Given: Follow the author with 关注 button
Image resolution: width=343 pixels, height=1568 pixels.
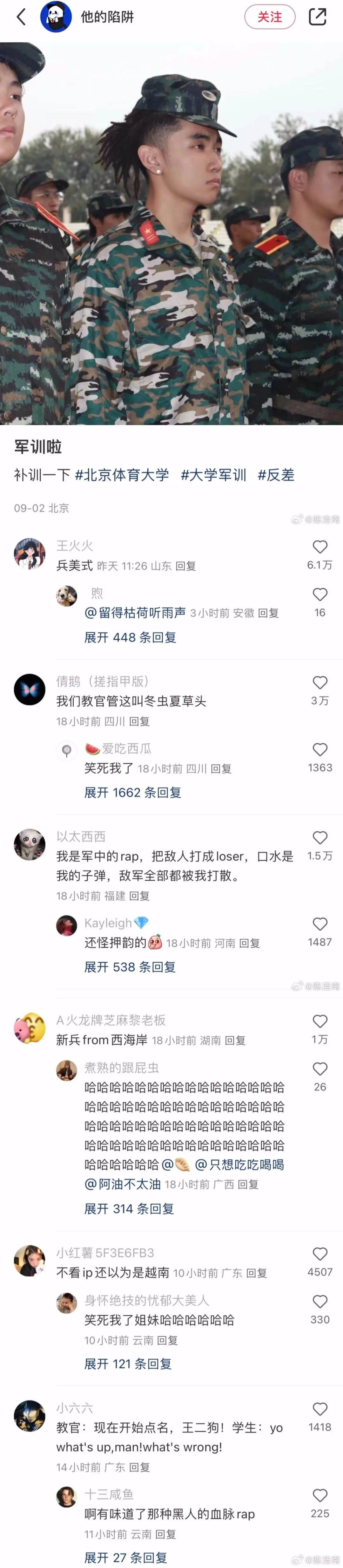Looking at the screenshot, I should pos(269,17).
